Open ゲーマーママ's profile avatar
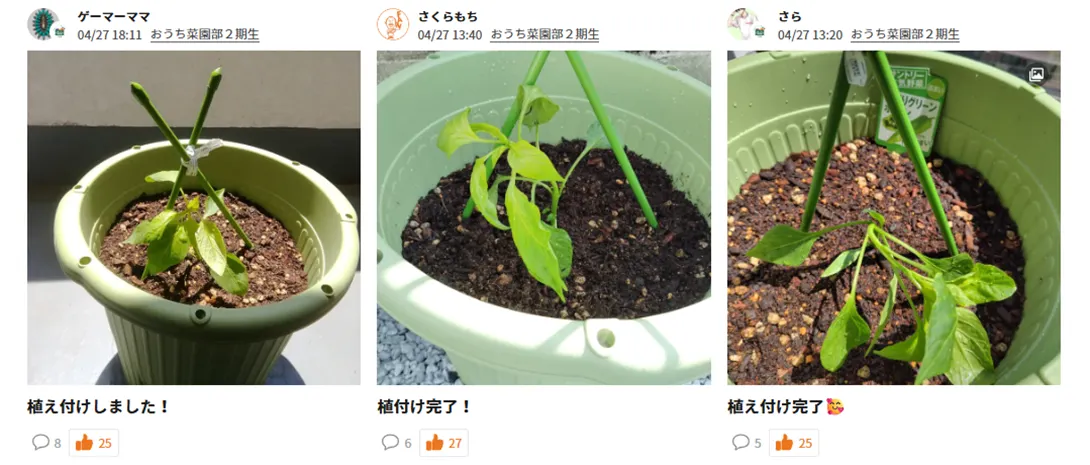 pos(44,24)
